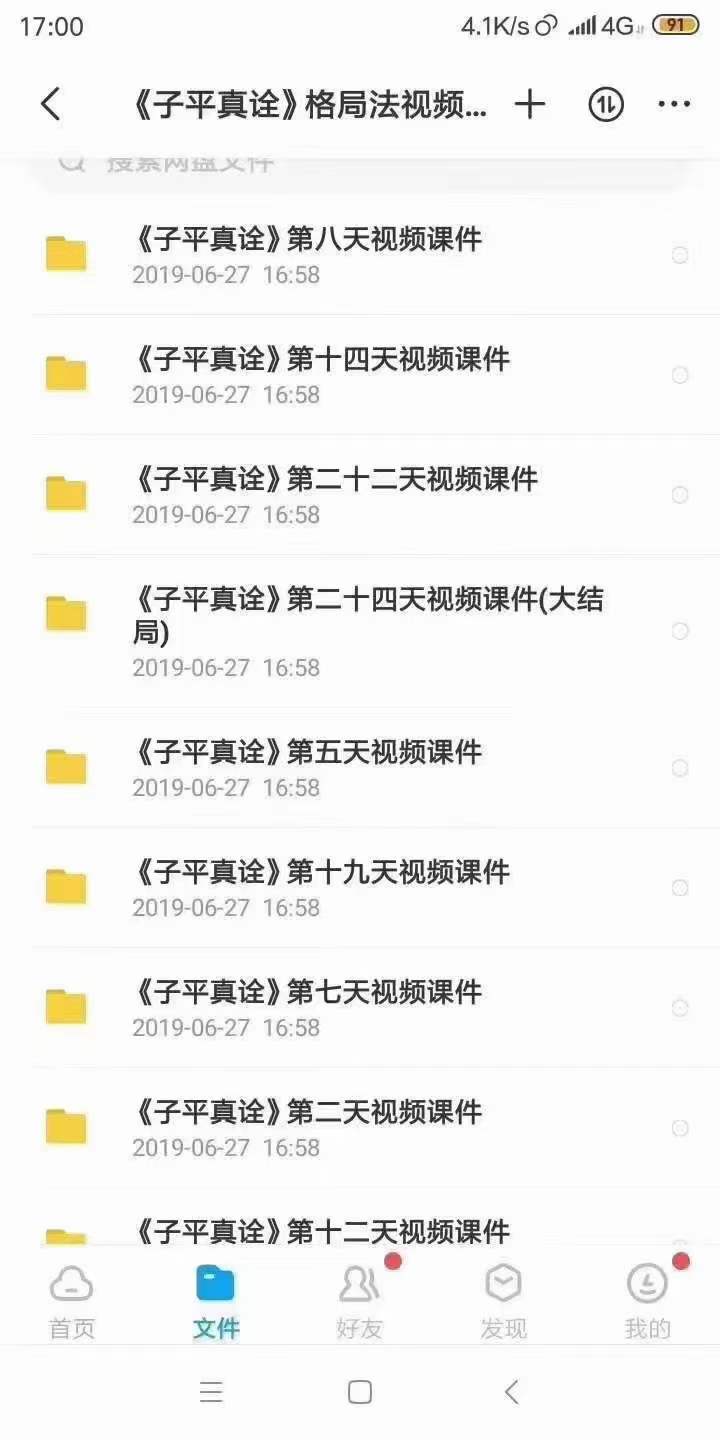Tap the system home button
This screenshot has width=720, height=1440.
[360, 1392]
